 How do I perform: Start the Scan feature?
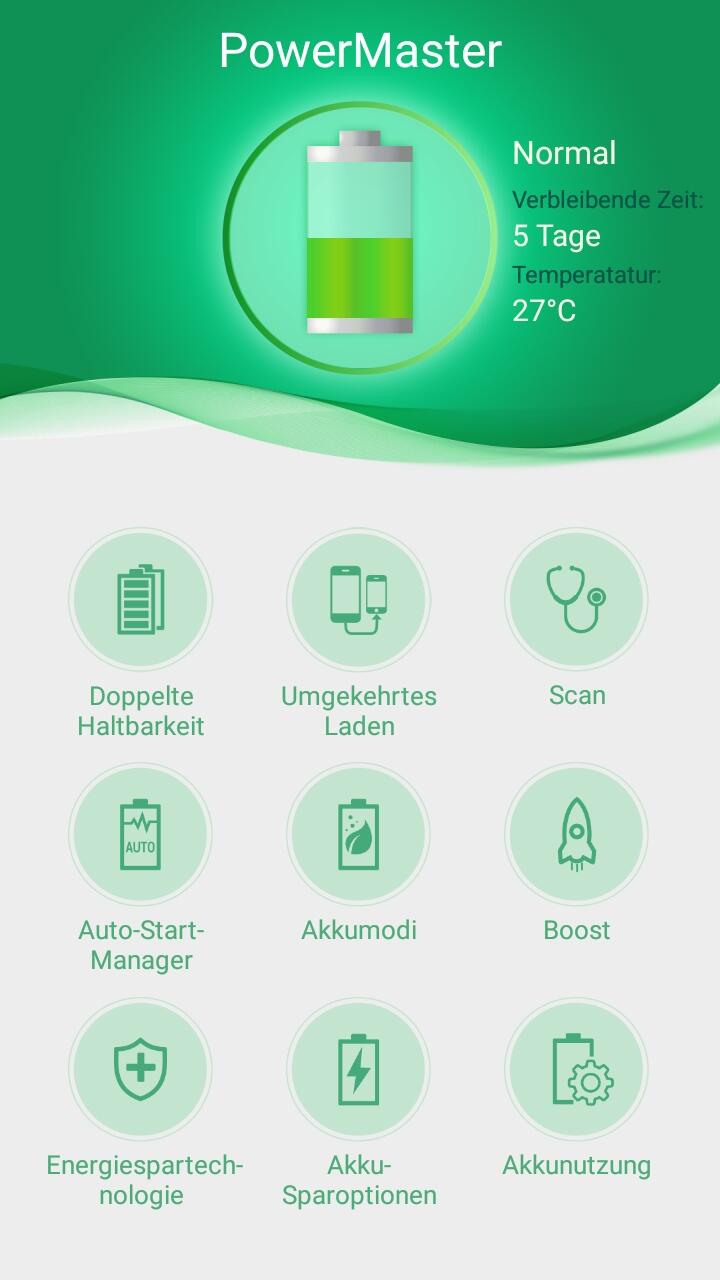point(576,600)
